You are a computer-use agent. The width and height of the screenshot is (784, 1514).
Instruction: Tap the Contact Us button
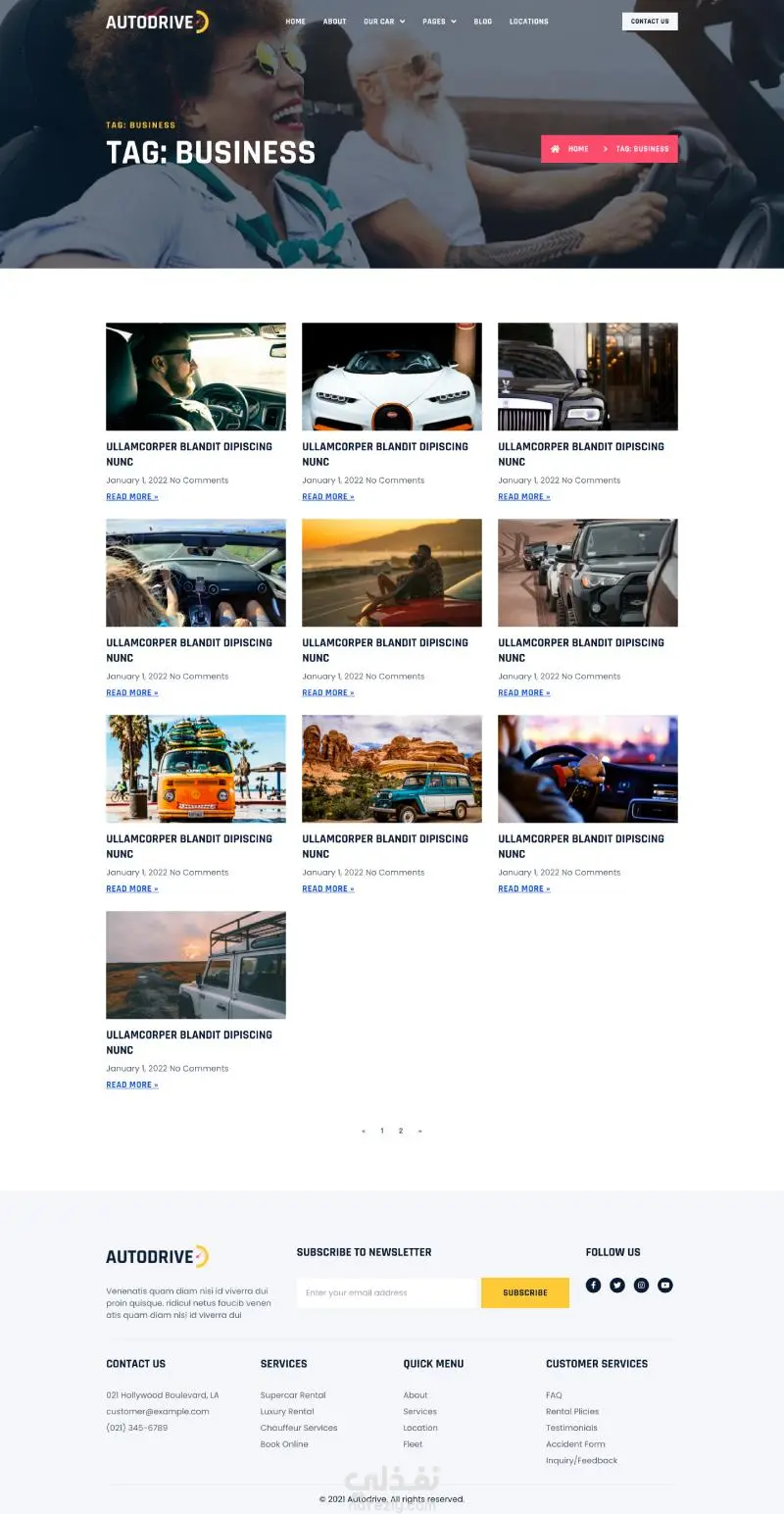(x=649, y=22)
